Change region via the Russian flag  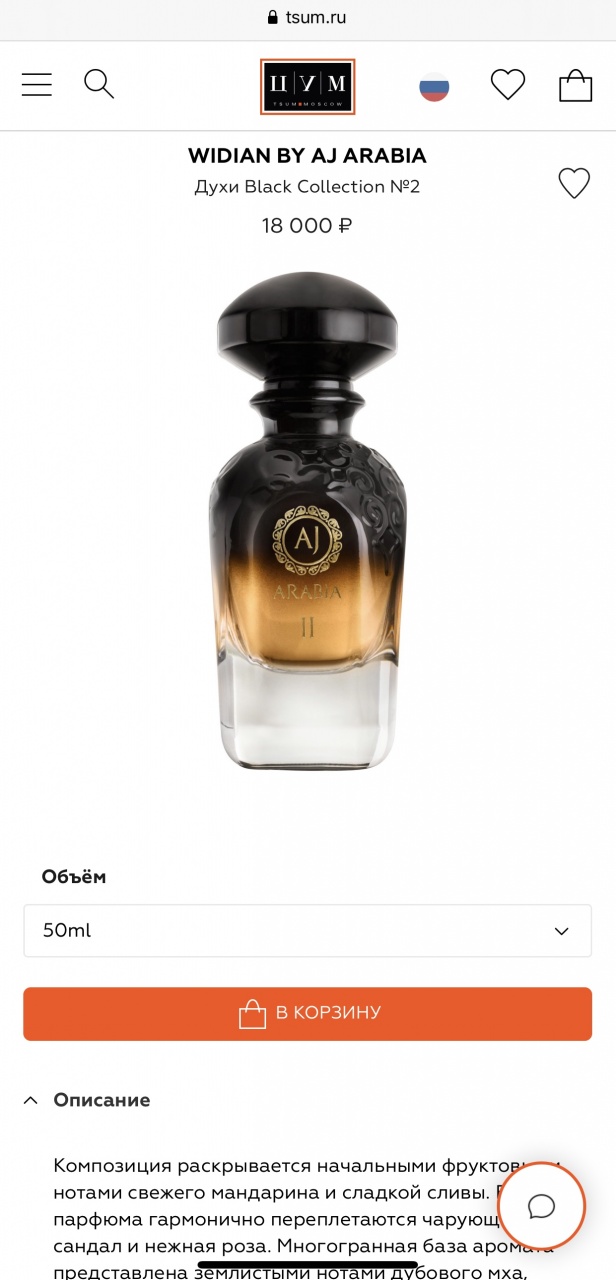click(434, 86)
